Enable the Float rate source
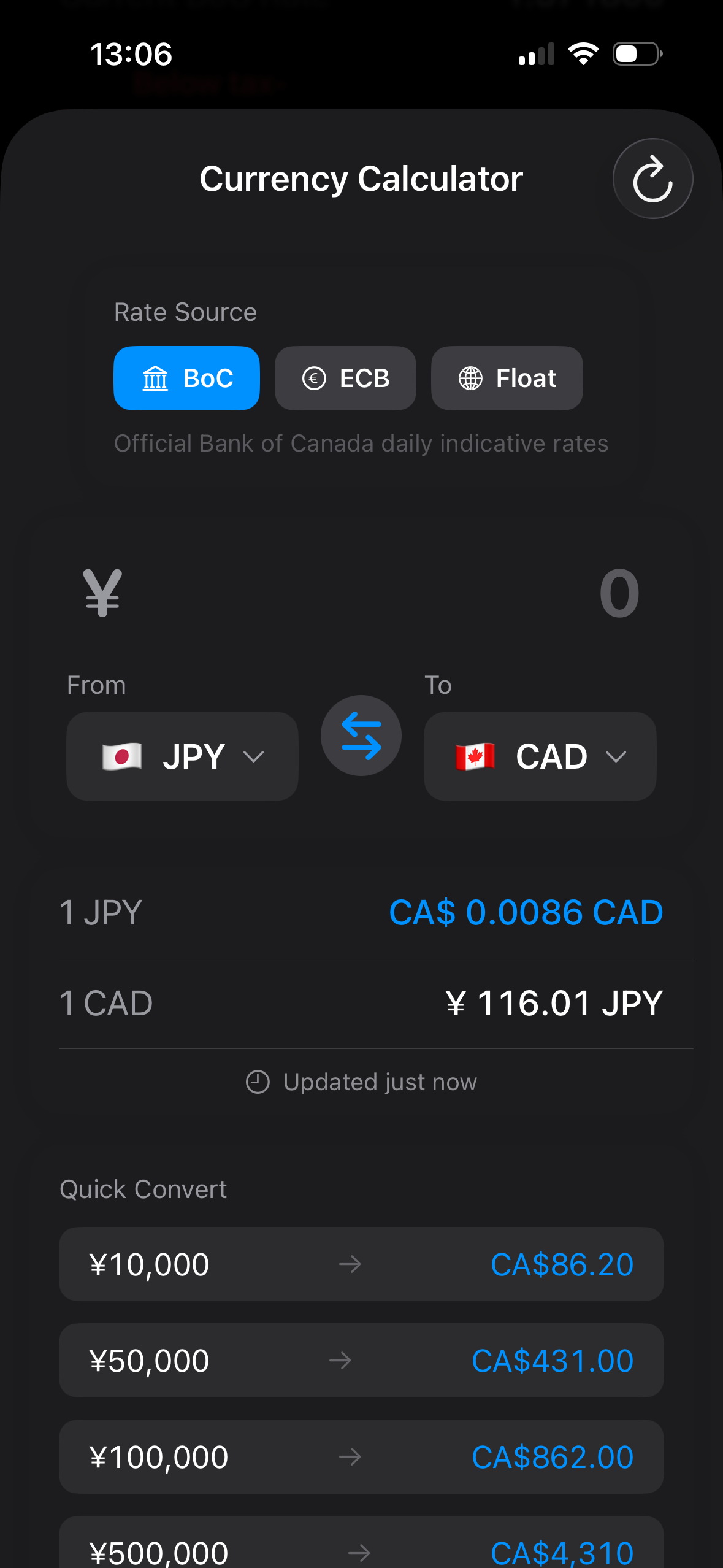The image size is (723, 1568). click(507, 378)
